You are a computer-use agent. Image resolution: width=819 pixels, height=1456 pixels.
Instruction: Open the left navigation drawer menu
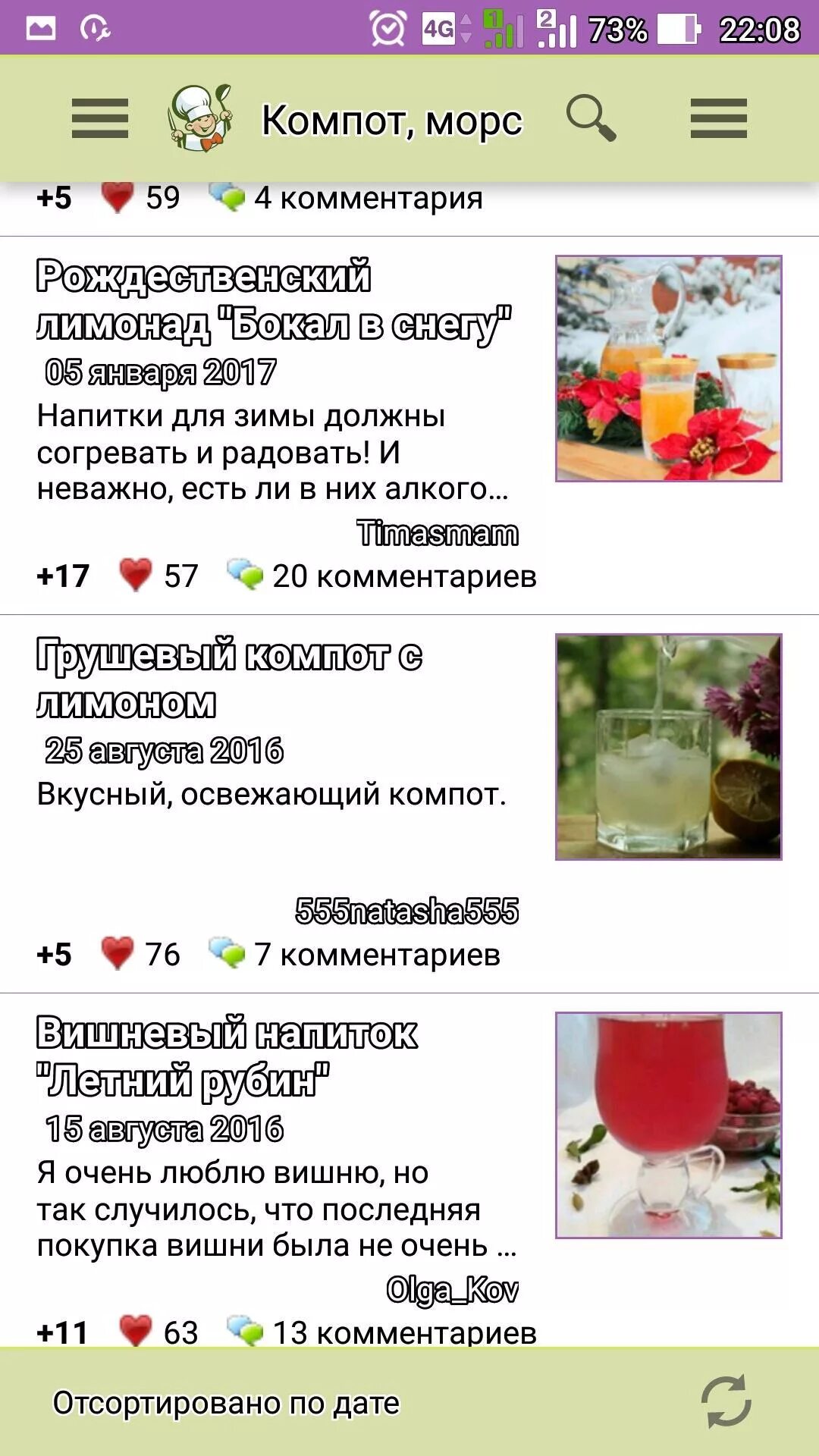point(99,119)
